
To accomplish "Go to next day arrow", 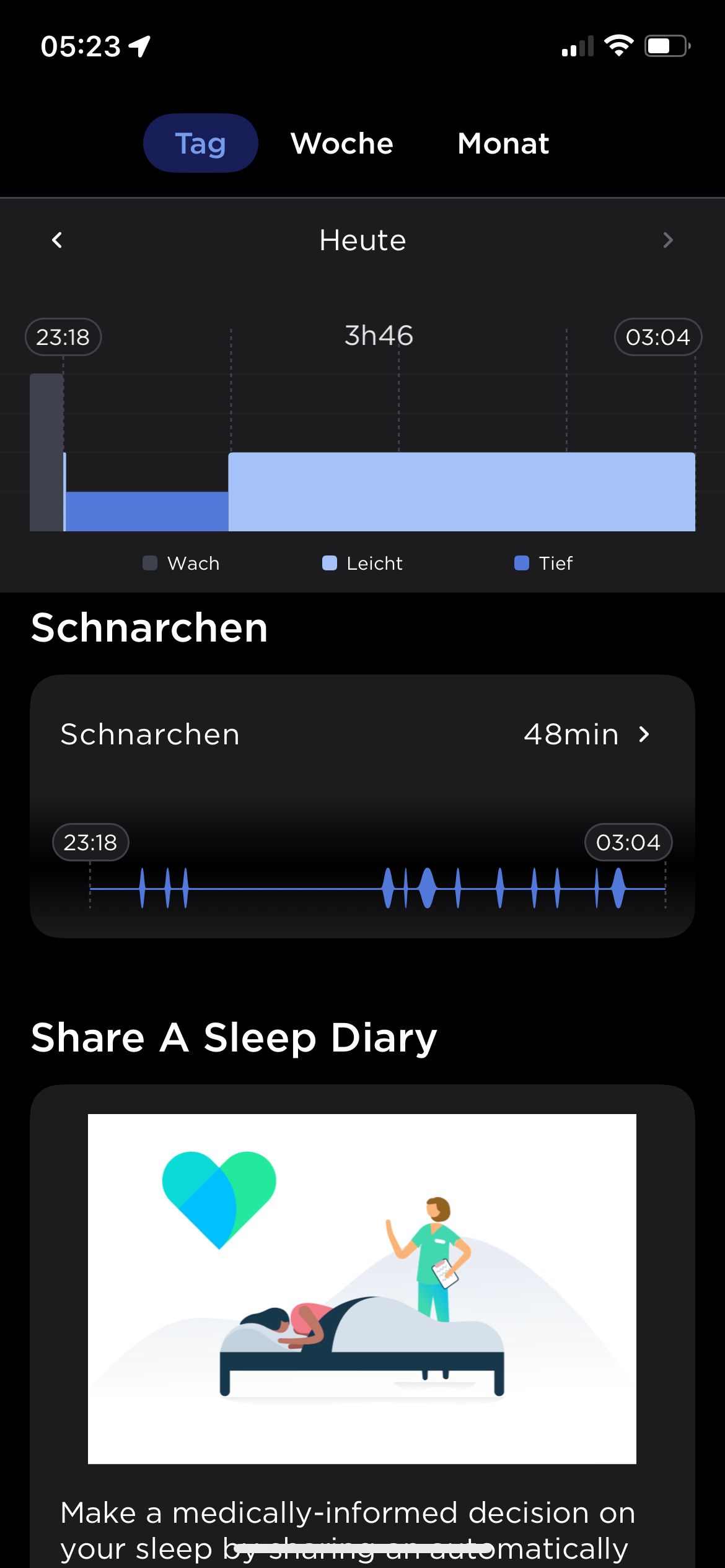I will pyautogui.click(x=667, y=240).
